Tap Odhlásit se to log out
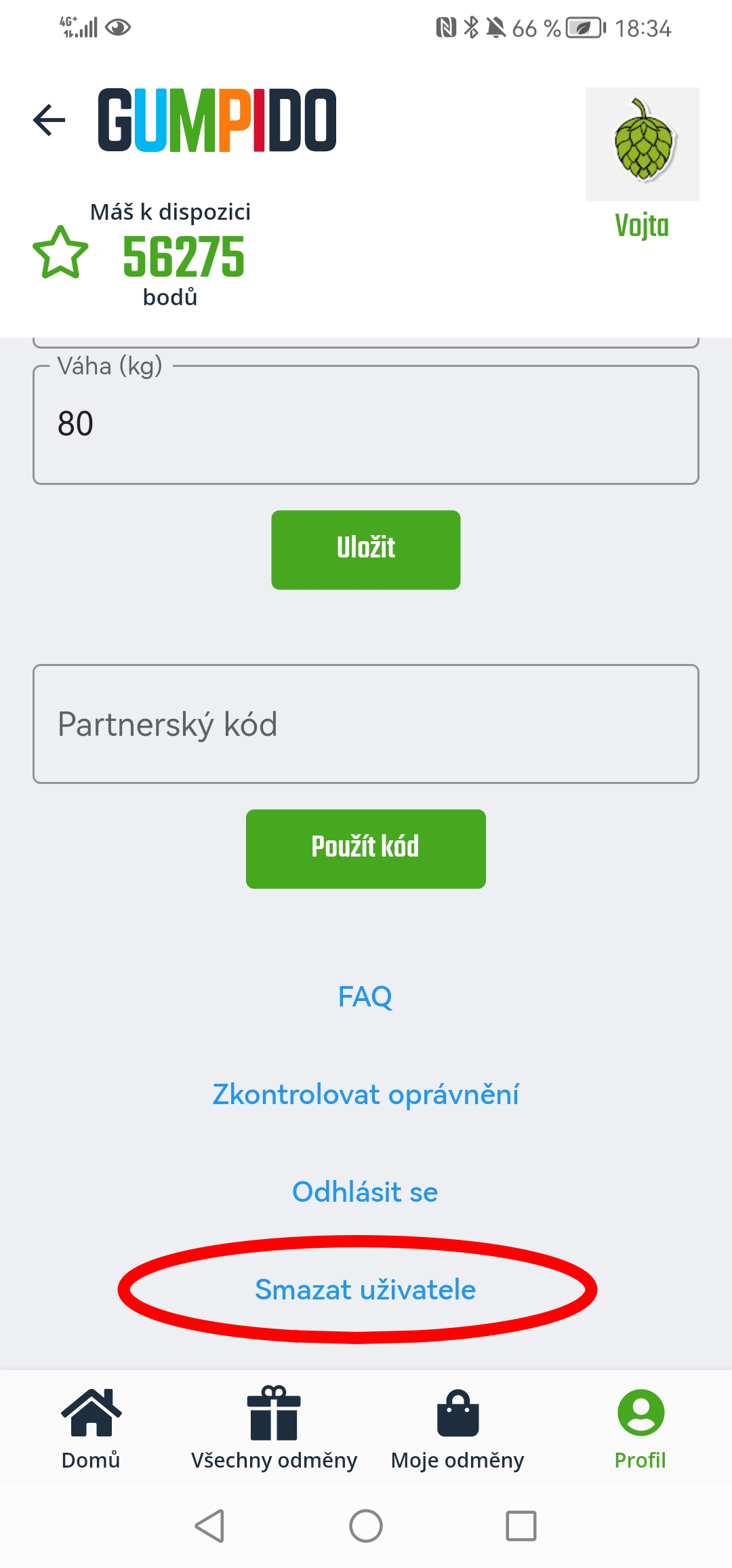 coord(365,1192)
